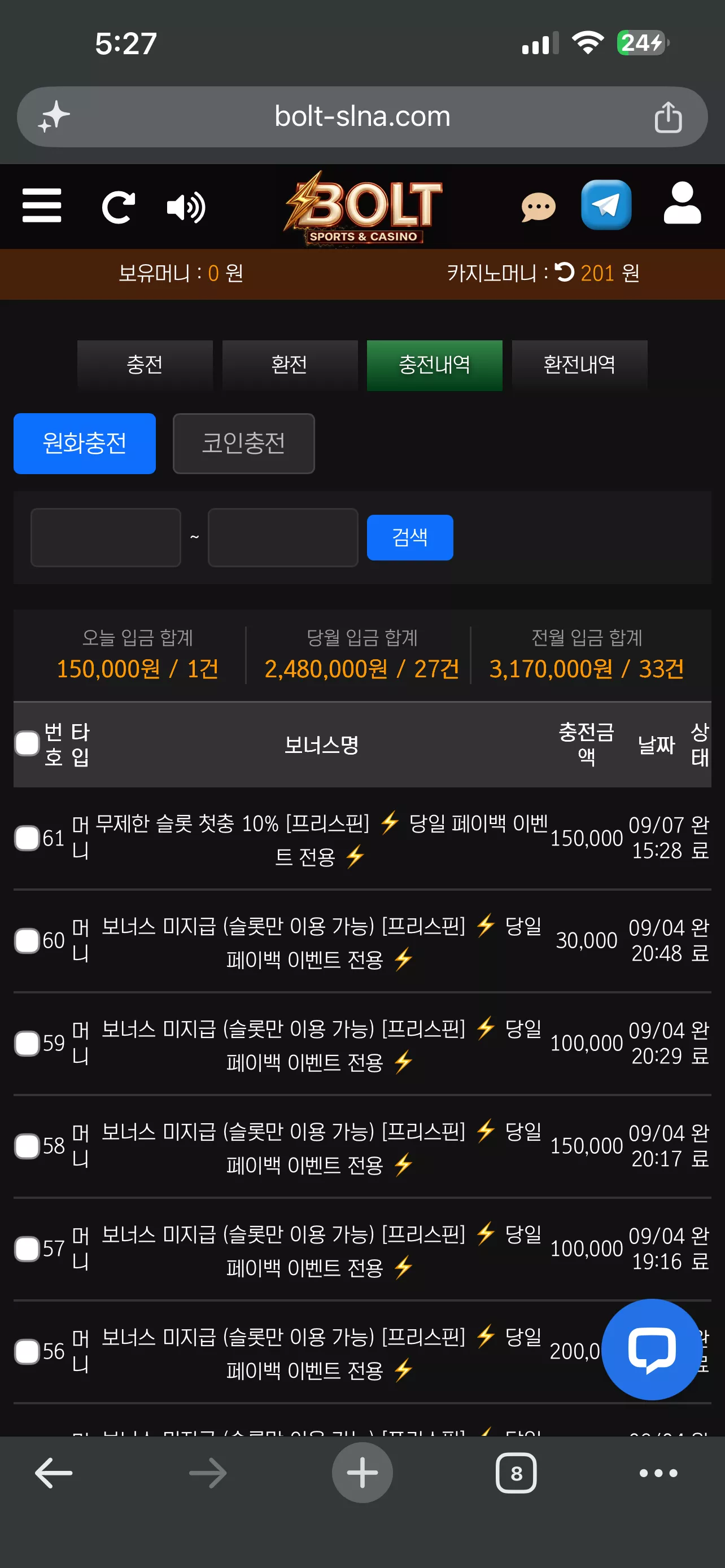
Task: Open the browser tabs switcher
Action: click(516, 1473)
